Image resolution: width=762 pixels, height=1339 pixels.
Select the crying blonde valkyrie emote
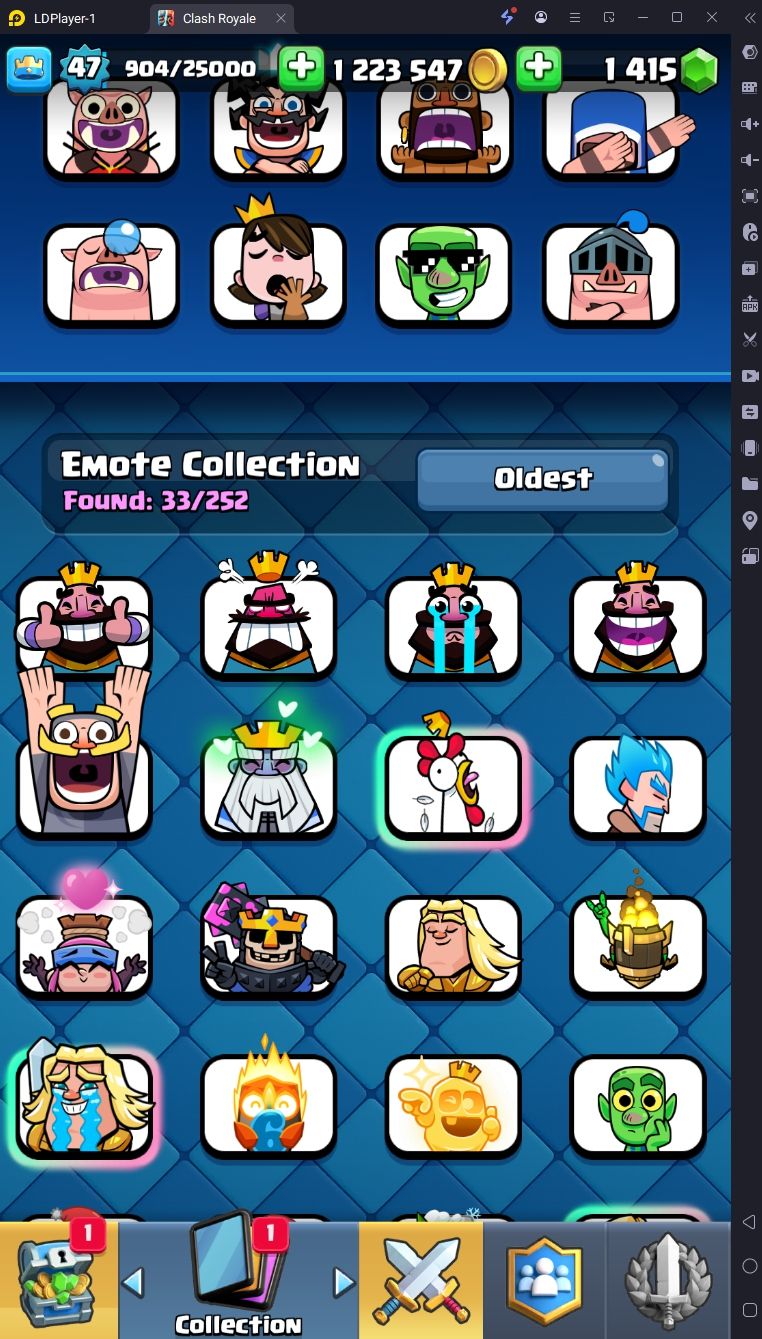pyautogui.click(x=84, y=1105)
